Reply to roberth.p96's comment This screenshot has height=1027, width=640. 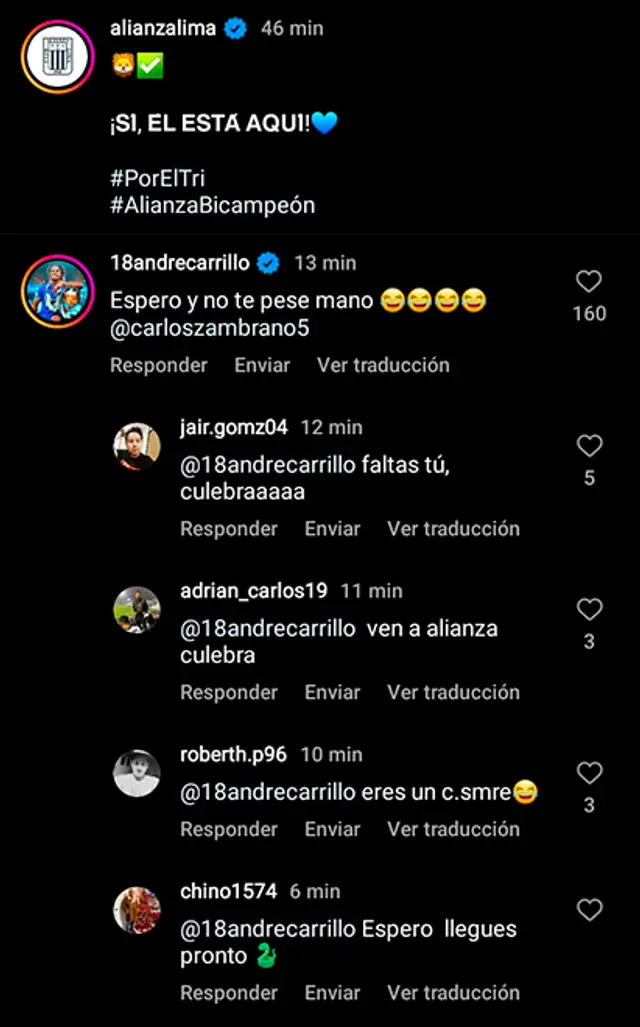click(x=228, y=829)
